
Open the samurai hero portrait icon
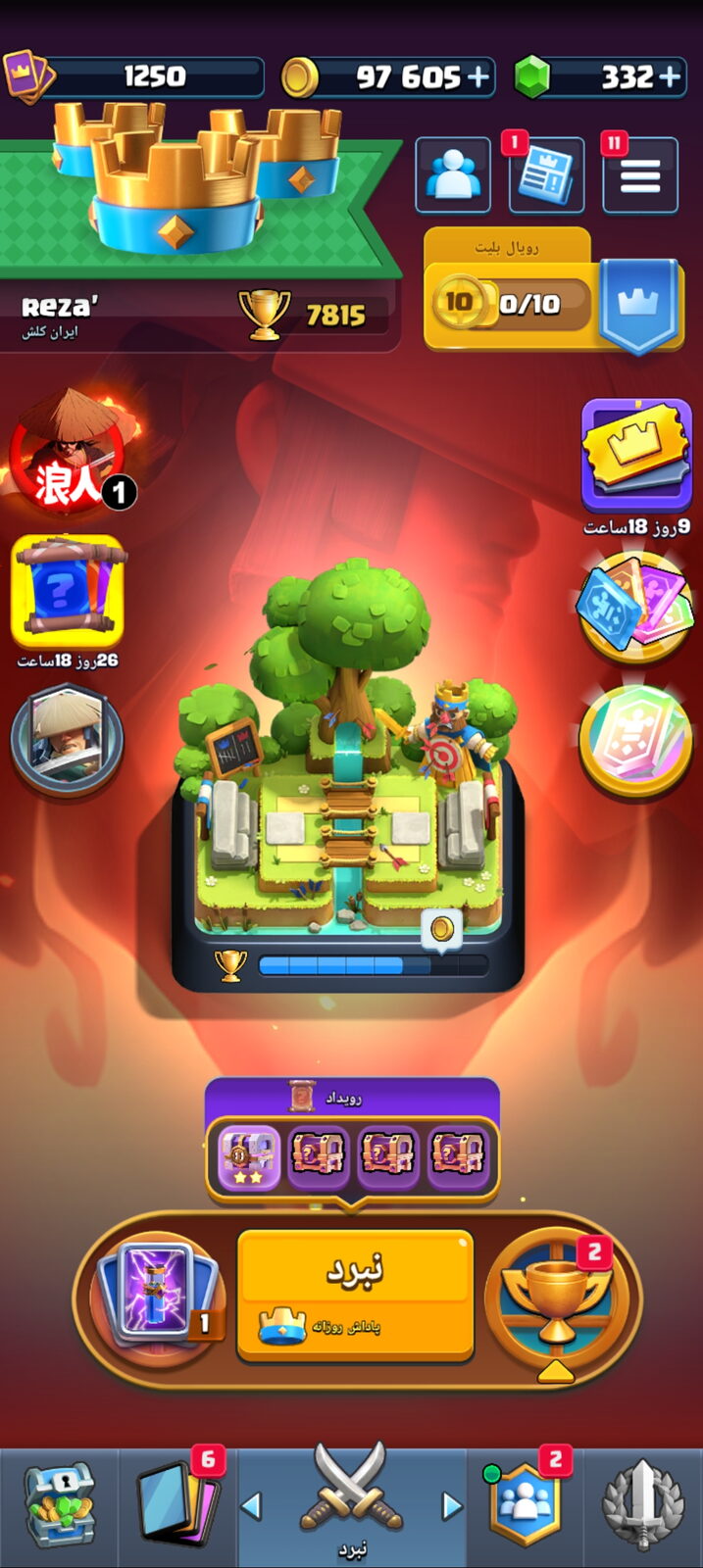click(67, 740)
